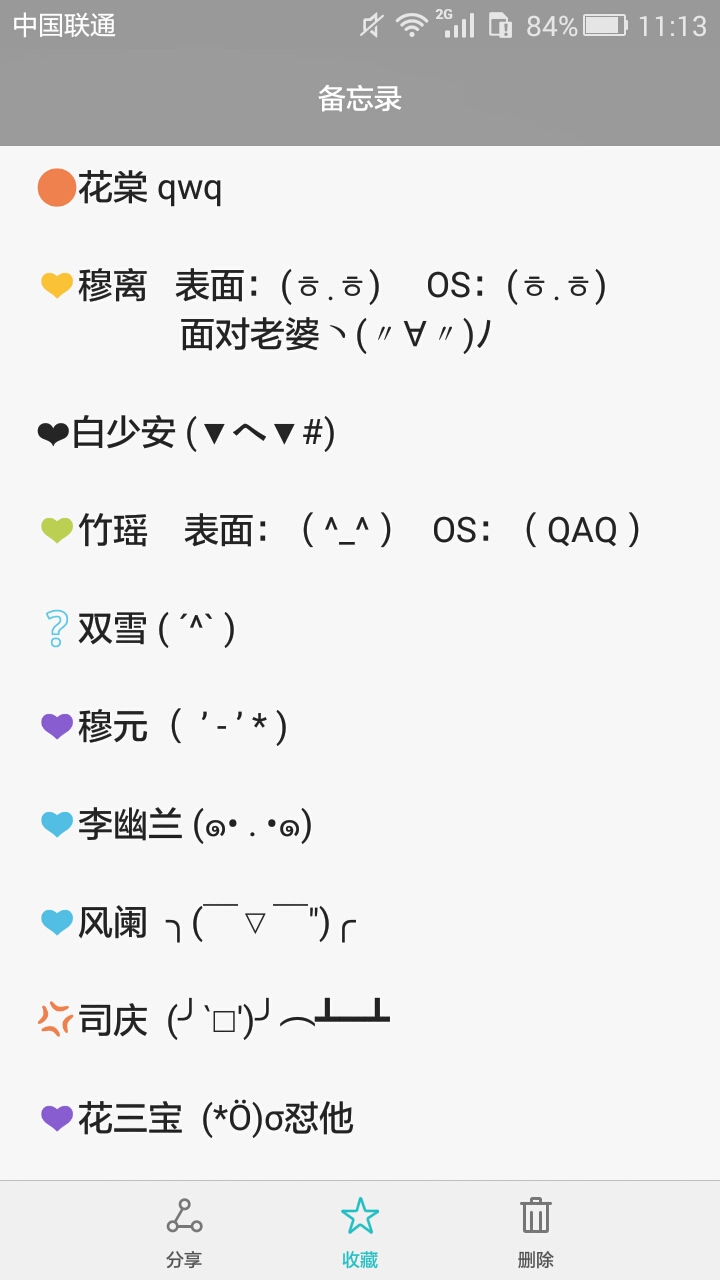Image resolution: width=720 pixels, height=1280 pixels.
Task: Tap 收藏 to favorite this memo
Action: click(x=360, y=1230)
